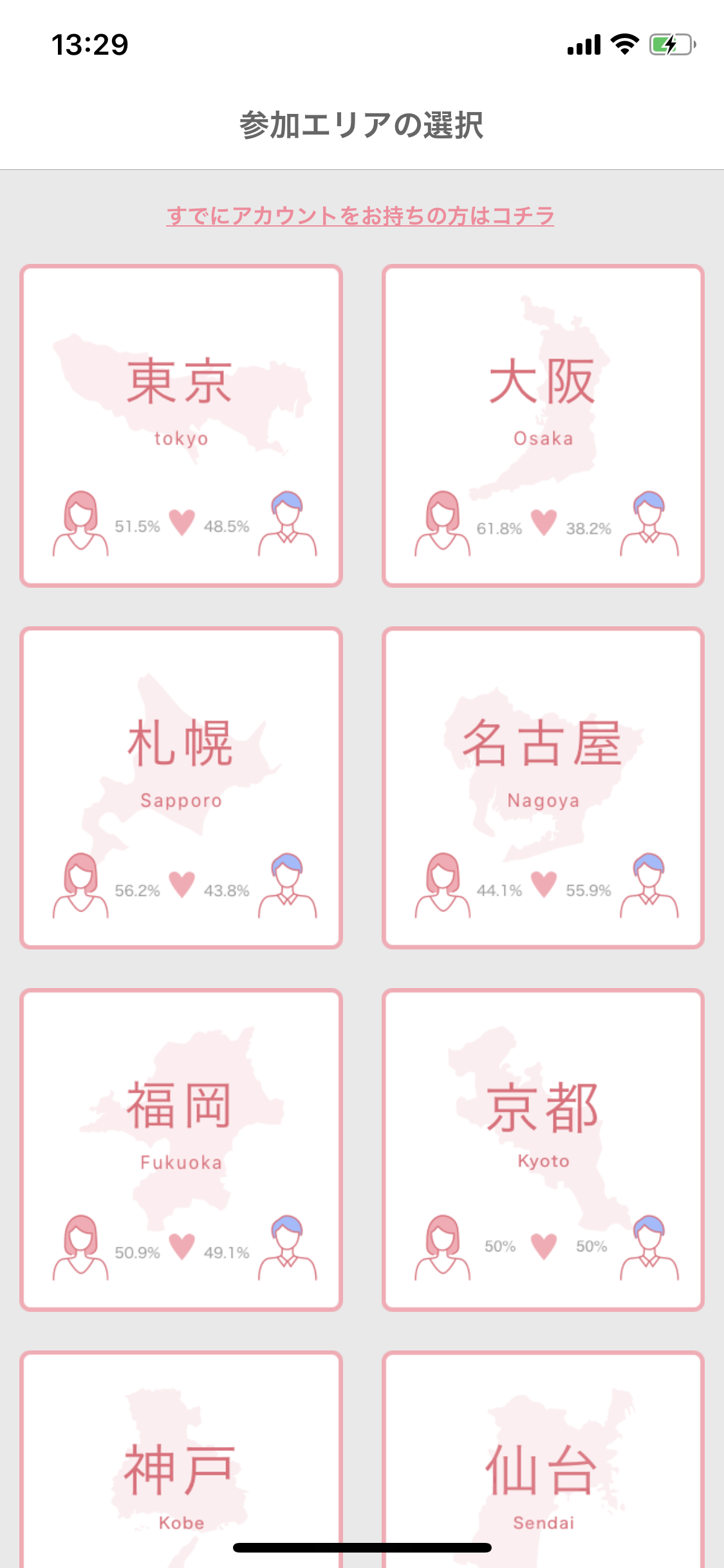
Task: Open the existing account login link
Action: (360, 216)
